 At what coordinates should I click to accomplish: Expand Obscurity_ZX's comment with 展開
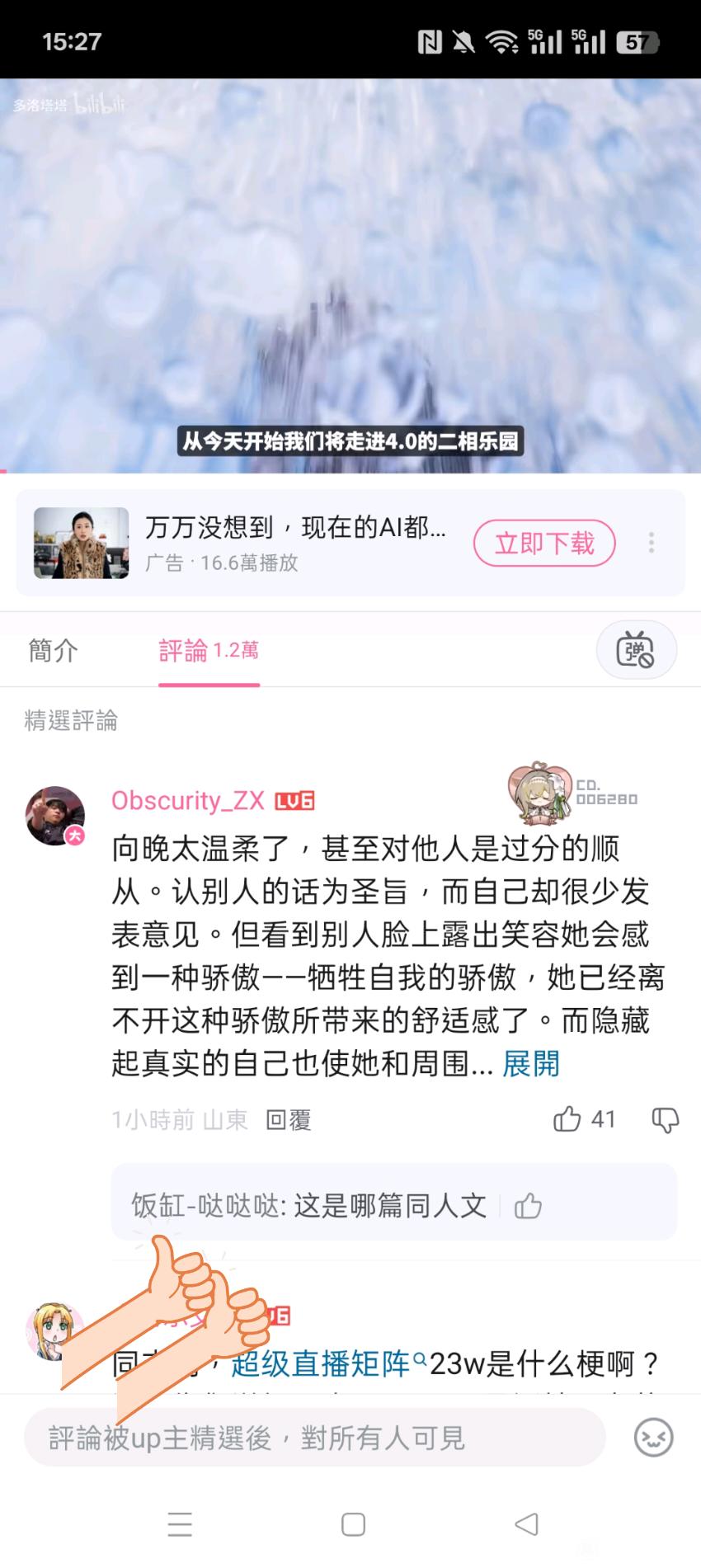coord(531,1063)
